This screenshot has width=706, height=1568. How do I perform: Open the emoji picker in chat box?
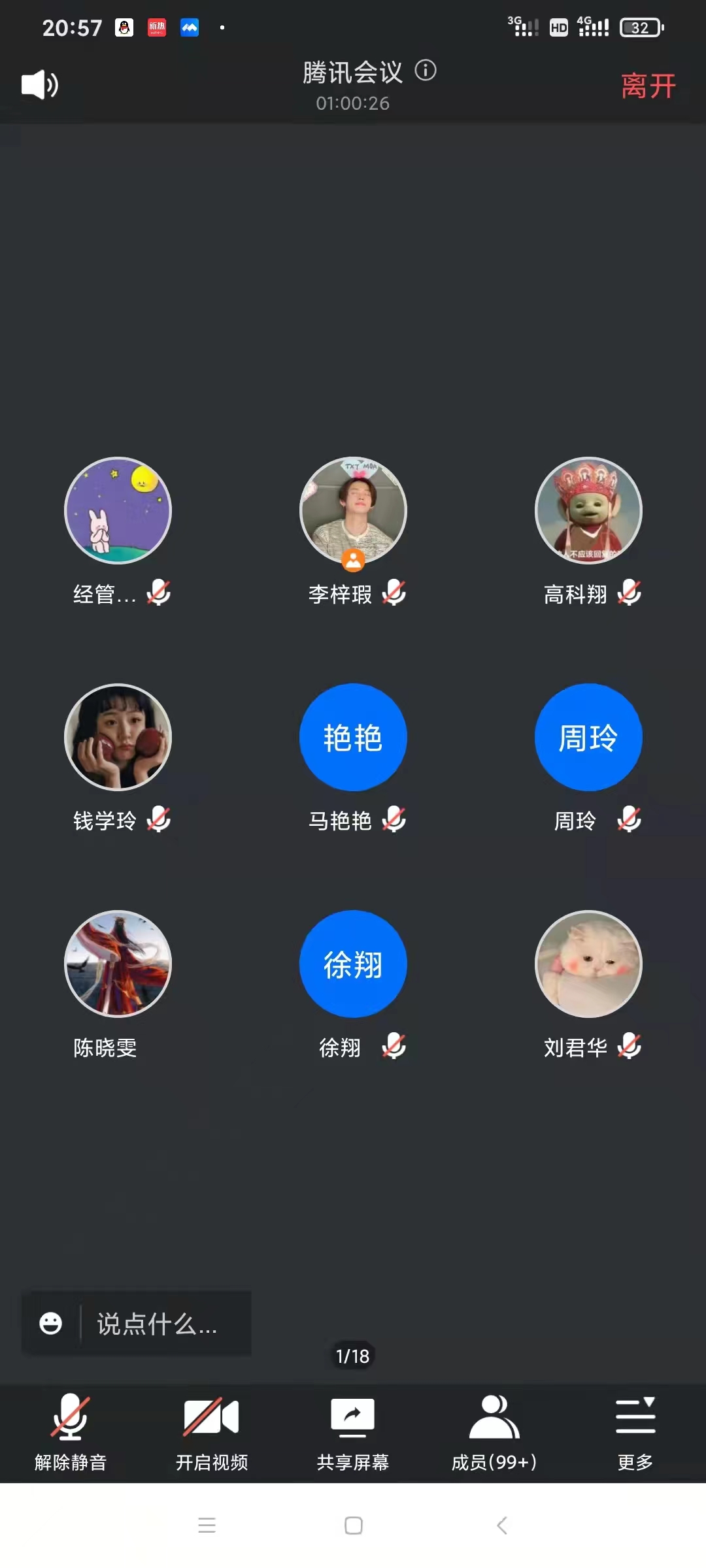pos(50,1324)
